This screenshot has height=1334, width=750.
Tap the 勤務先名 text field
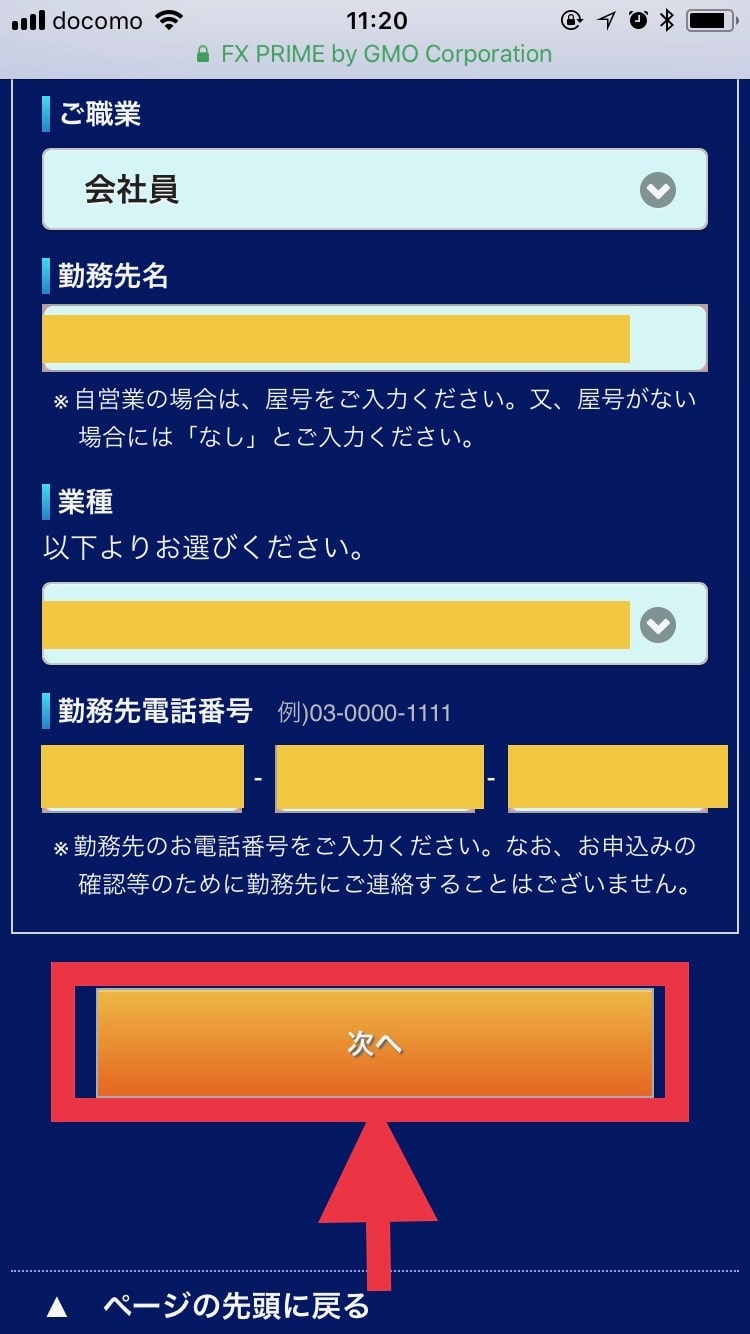click(x=374, y=339)
